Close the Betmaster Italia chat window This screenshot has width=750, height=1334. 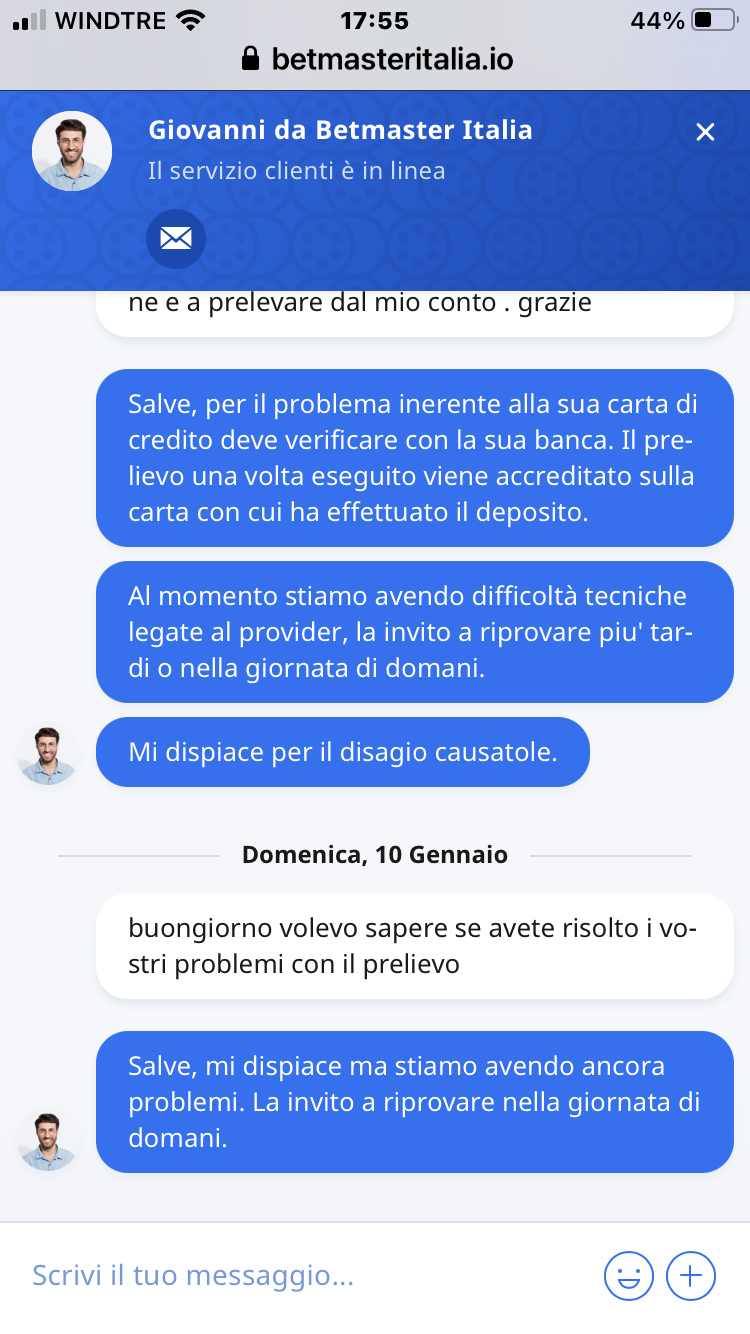tap(705, 132)
